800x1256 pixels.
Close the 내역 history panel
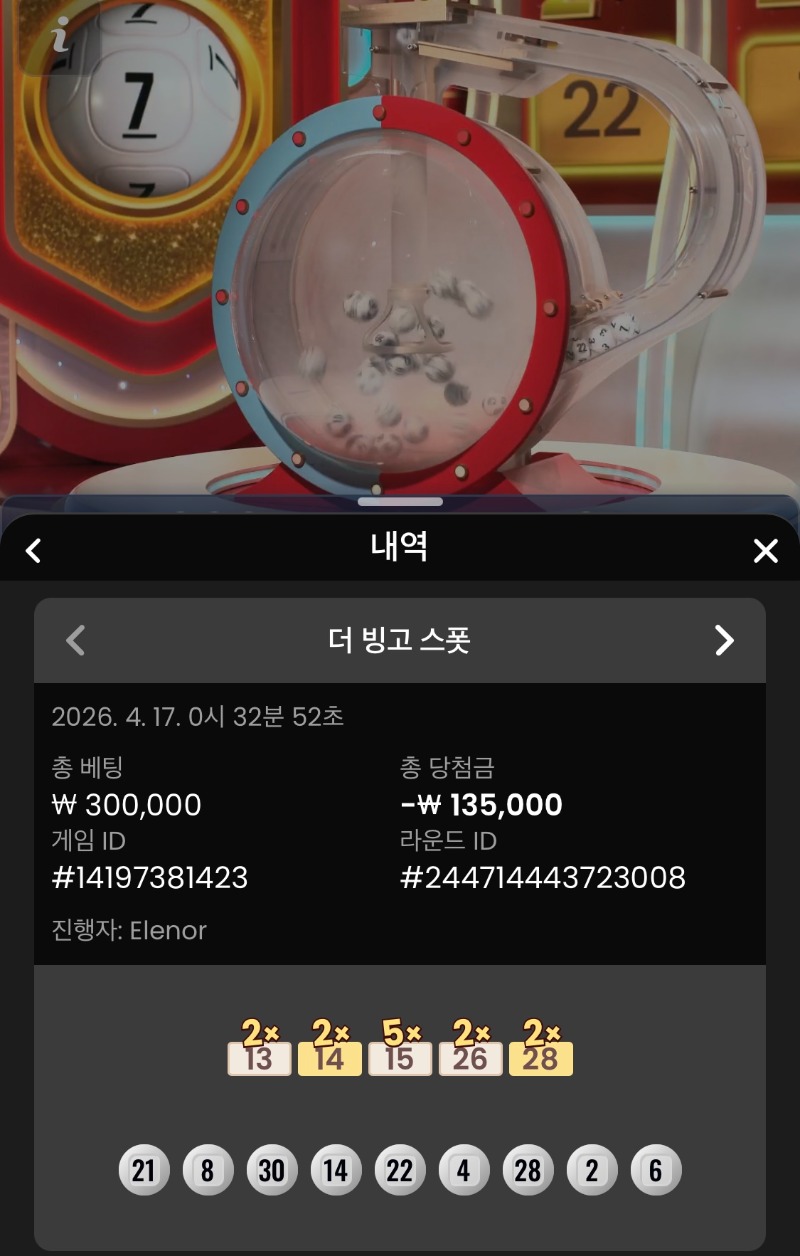765,550
